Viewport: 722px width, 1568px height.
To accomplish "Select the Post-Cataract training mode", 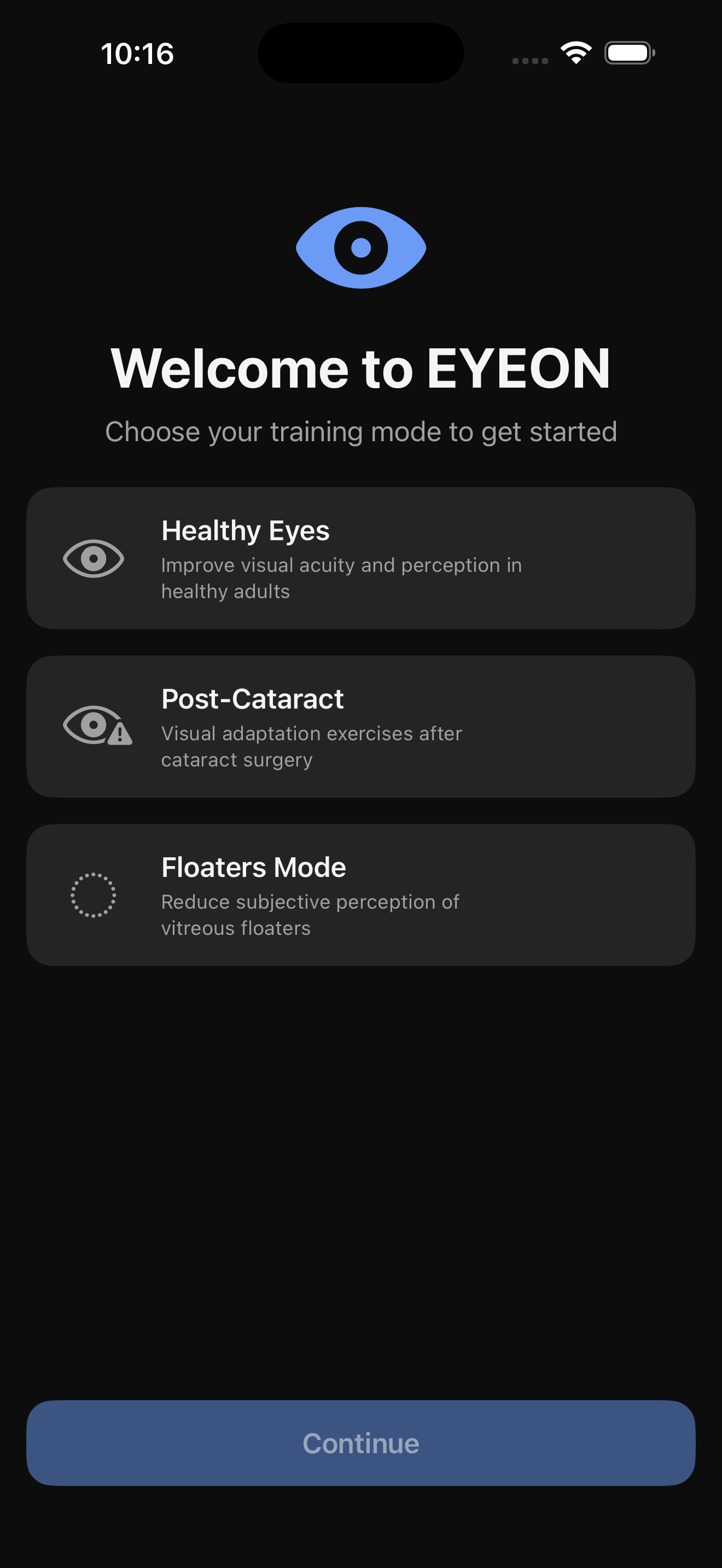I will click(x=360, y=726).
